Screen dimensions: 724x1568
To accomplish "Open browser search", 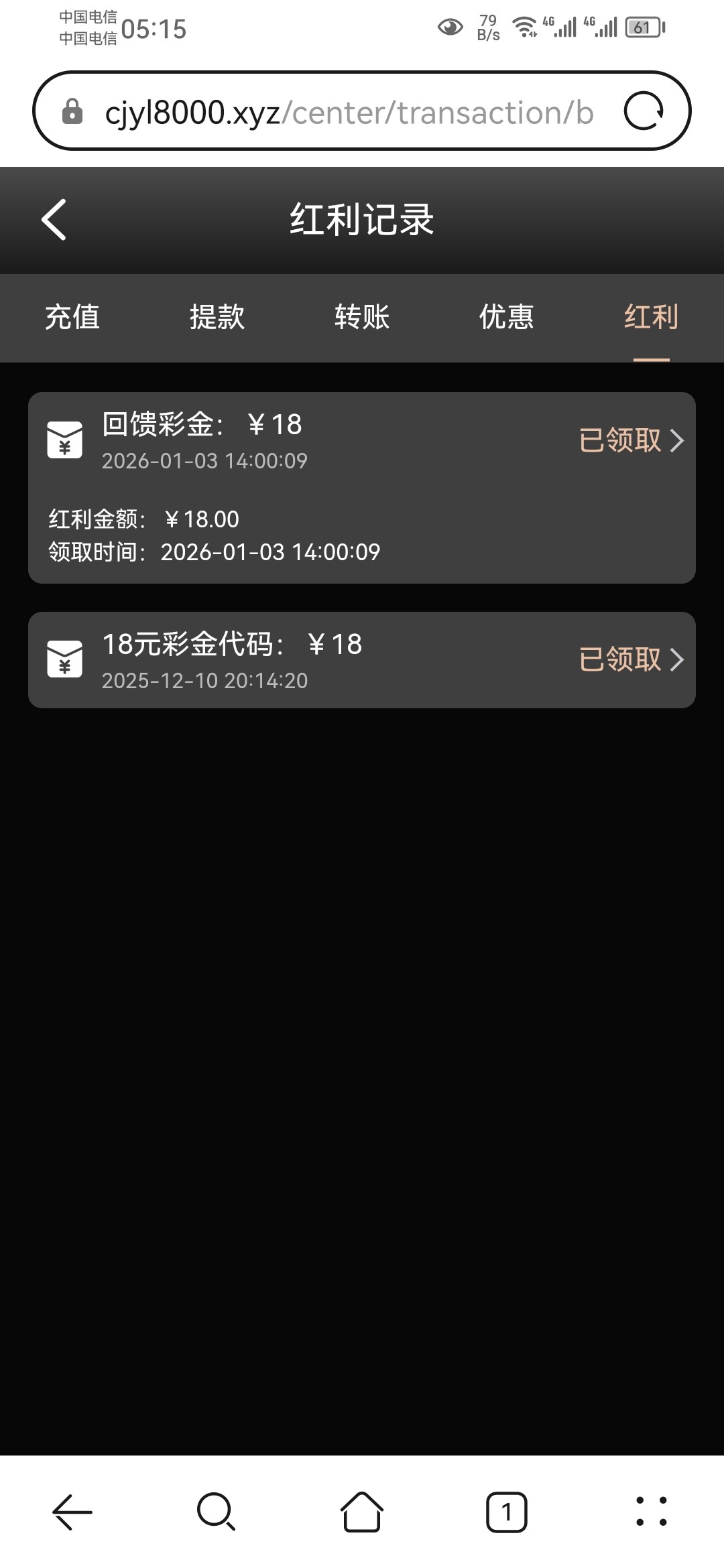I will (217, 1512).
